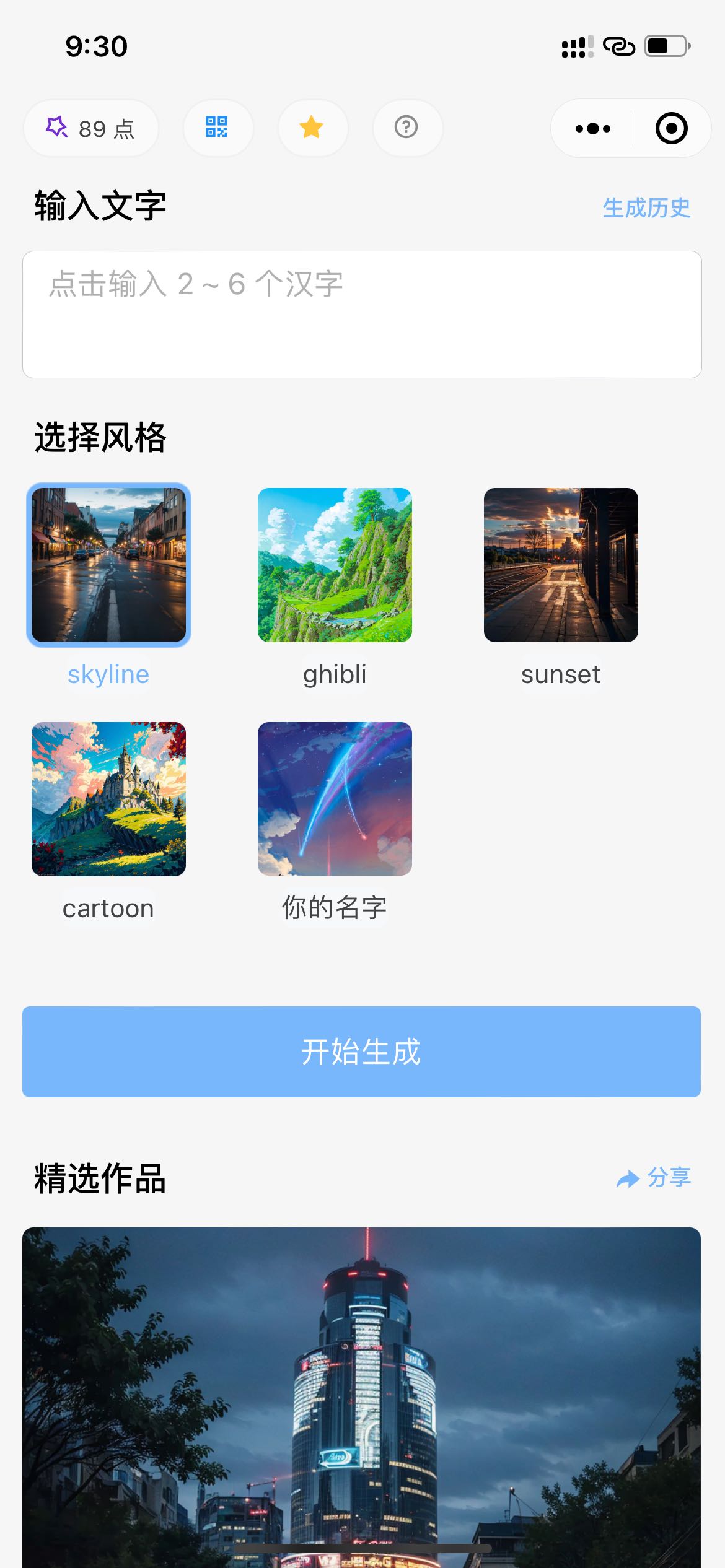The width and height of the screenshot is (725, 1568).
Task: Share via the 分享 link
Action: (654, 1178)
